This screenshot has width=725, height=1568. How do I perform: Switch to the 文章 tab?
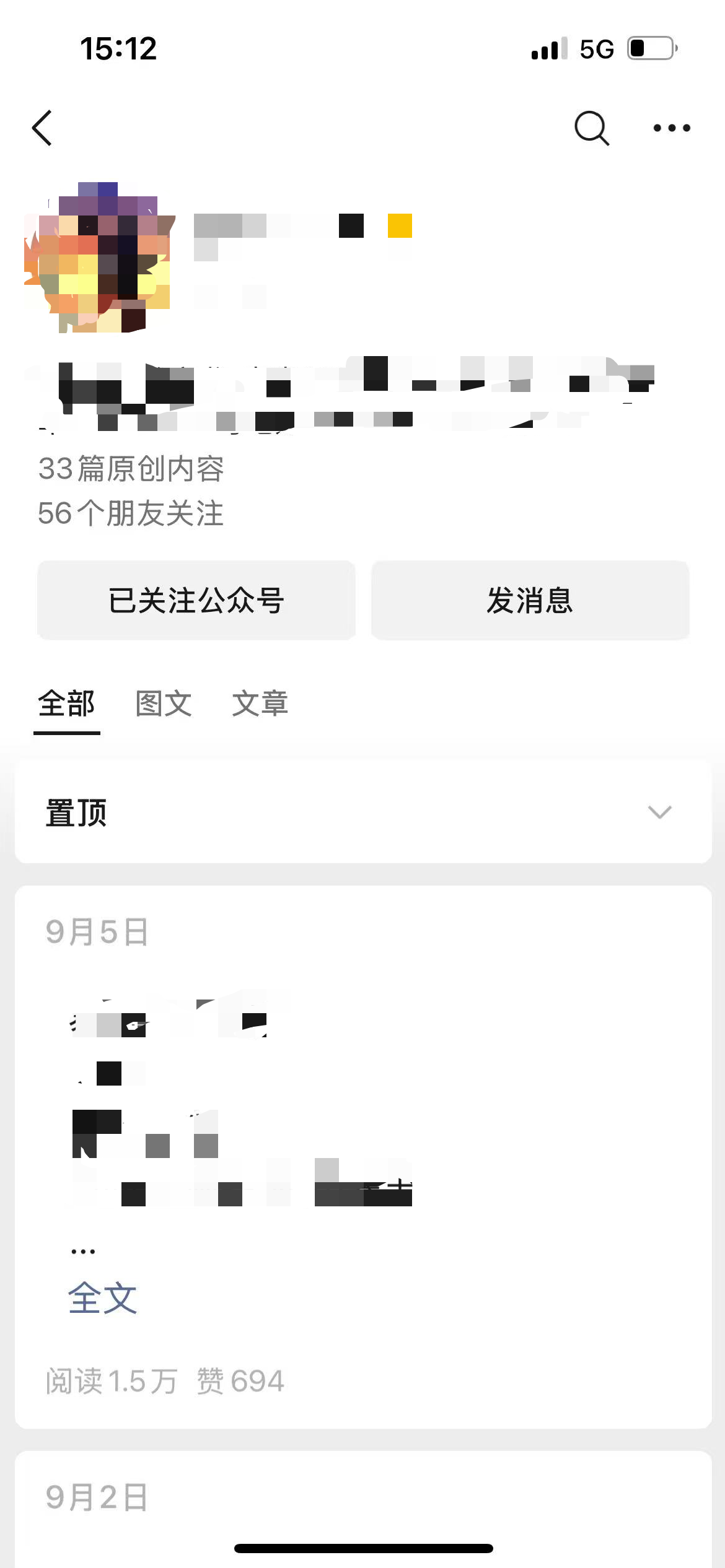260,704
